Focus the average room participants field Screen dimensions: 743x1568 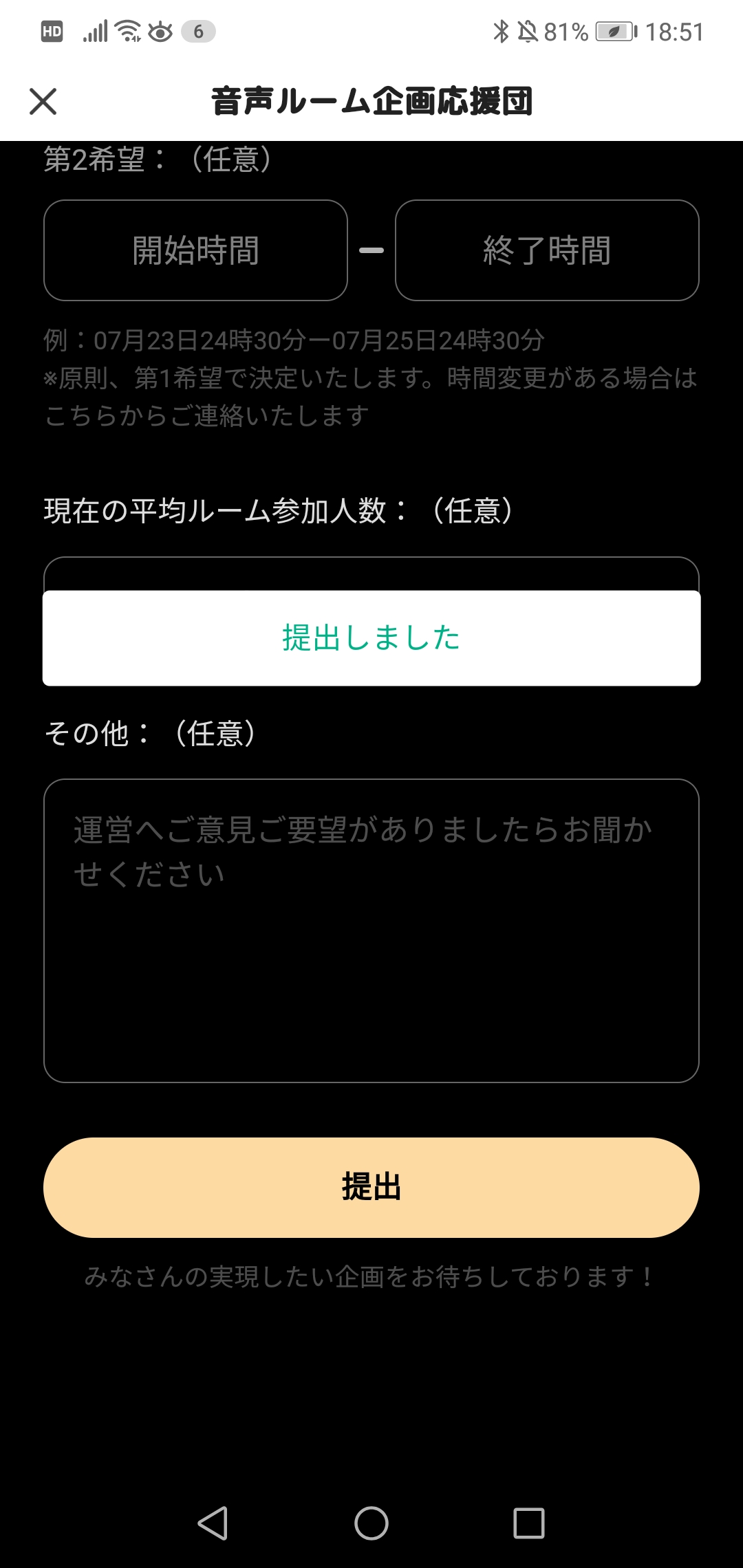click(371, 574)
